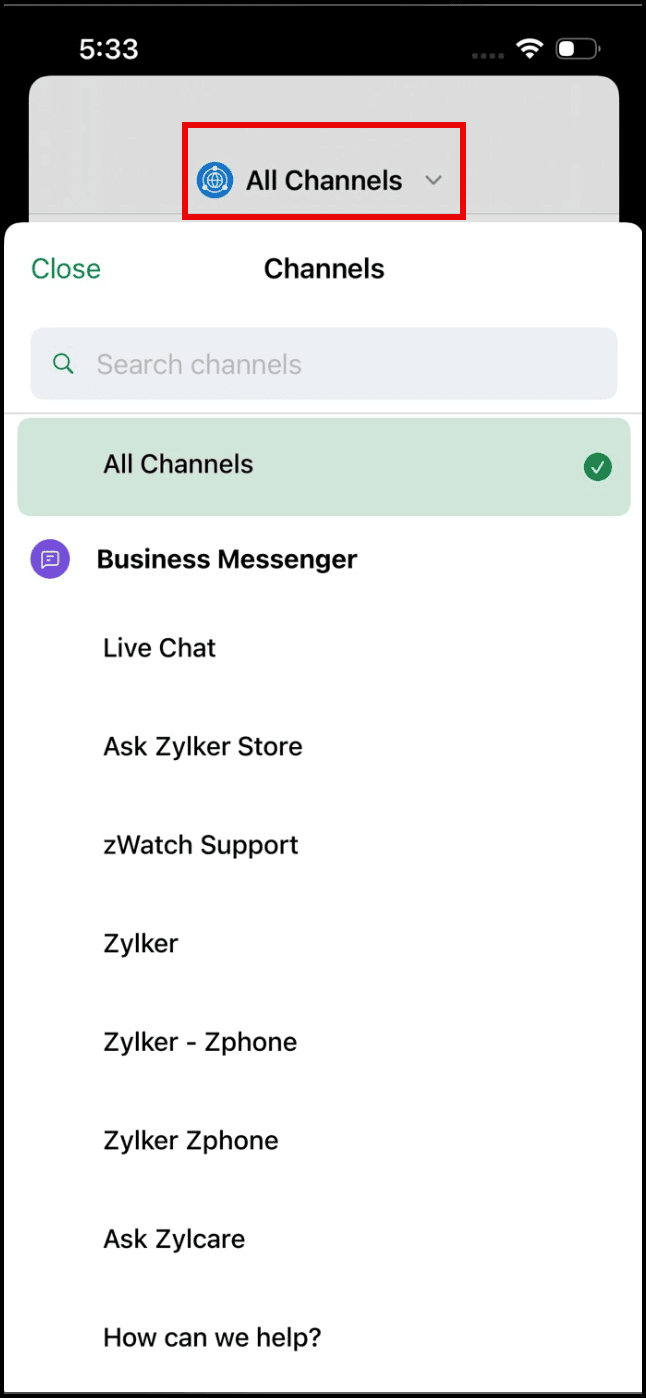Image resolution: width=646 pixels, height=1398 pixels.
Task: Select the Ask Zylcare channel
Action: pyautogui.click(x=174, y=1239)
